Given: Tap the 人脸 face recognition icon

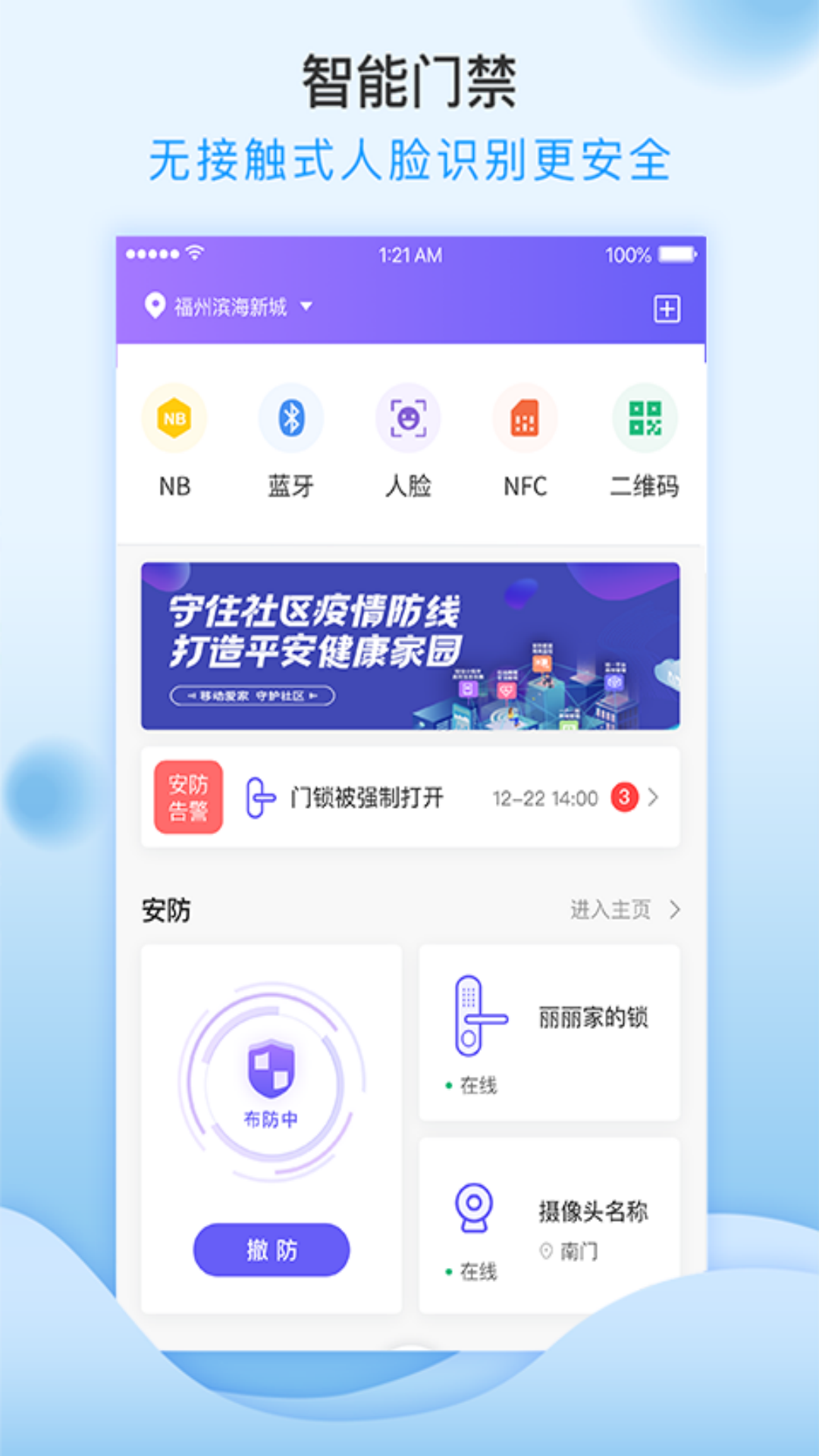Looking at the screenshot, I should click(x=409, y=418).
